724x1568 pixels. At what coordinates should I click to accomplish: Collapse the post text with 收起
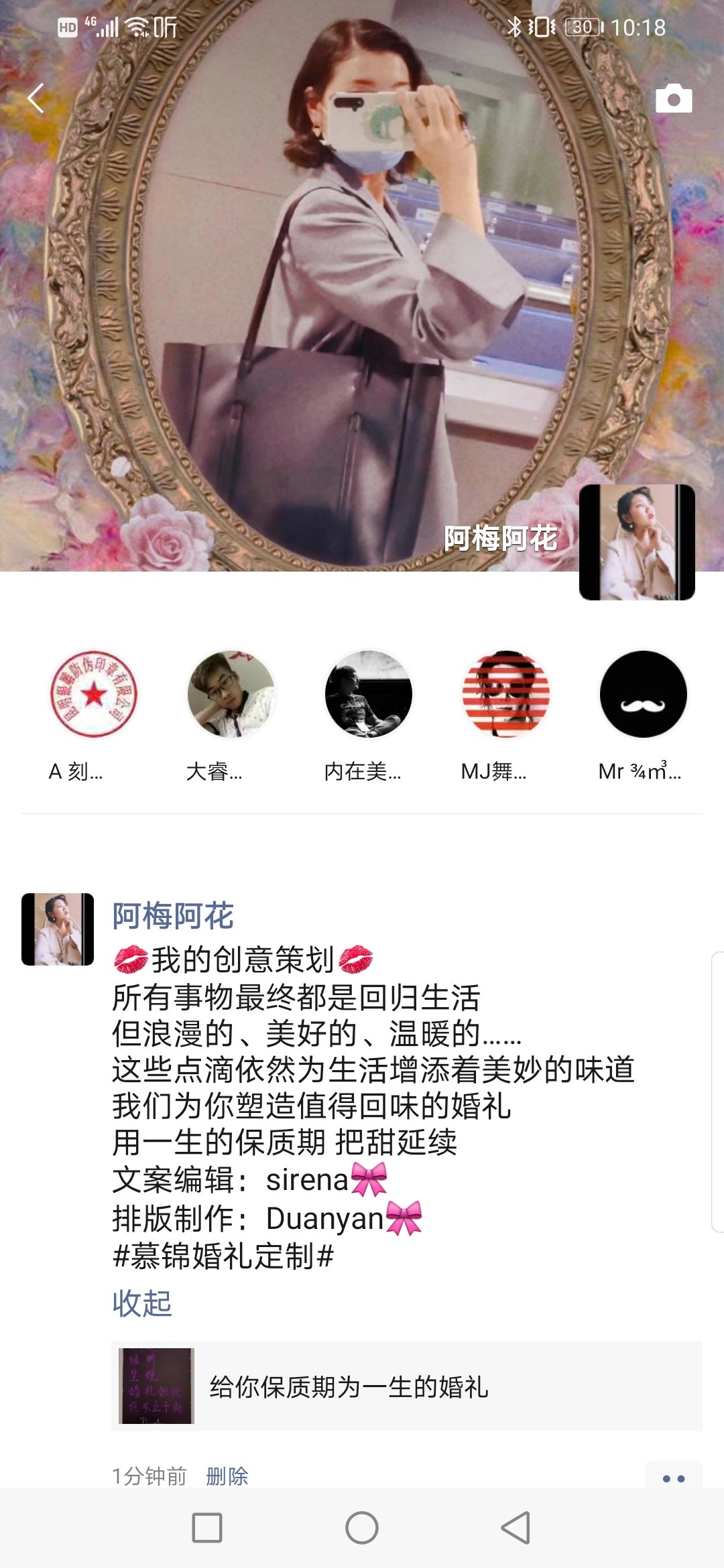[142, 1303]
